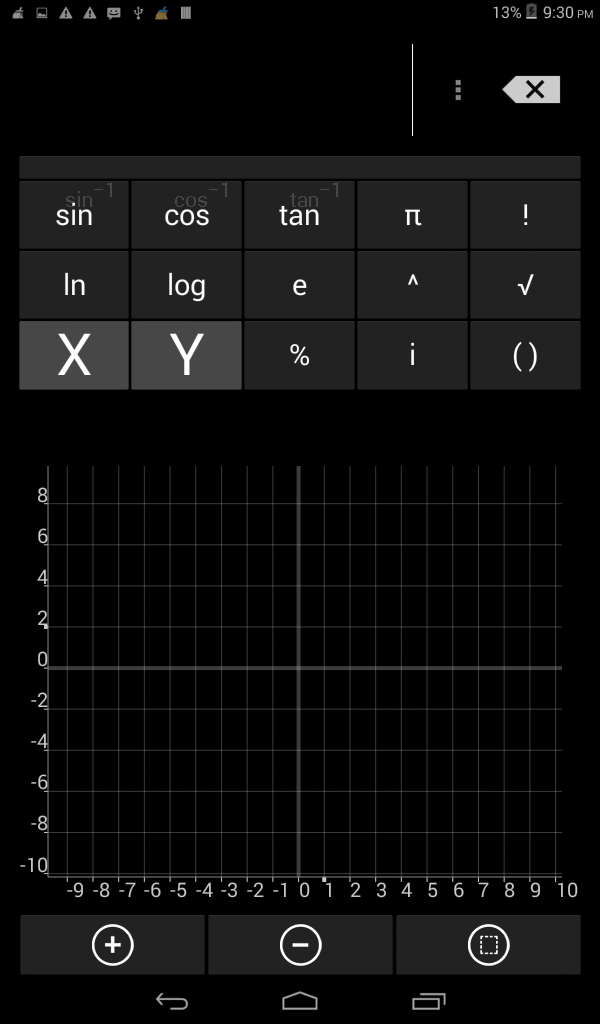
Task: Insert the log function
Action: point(187,285)
